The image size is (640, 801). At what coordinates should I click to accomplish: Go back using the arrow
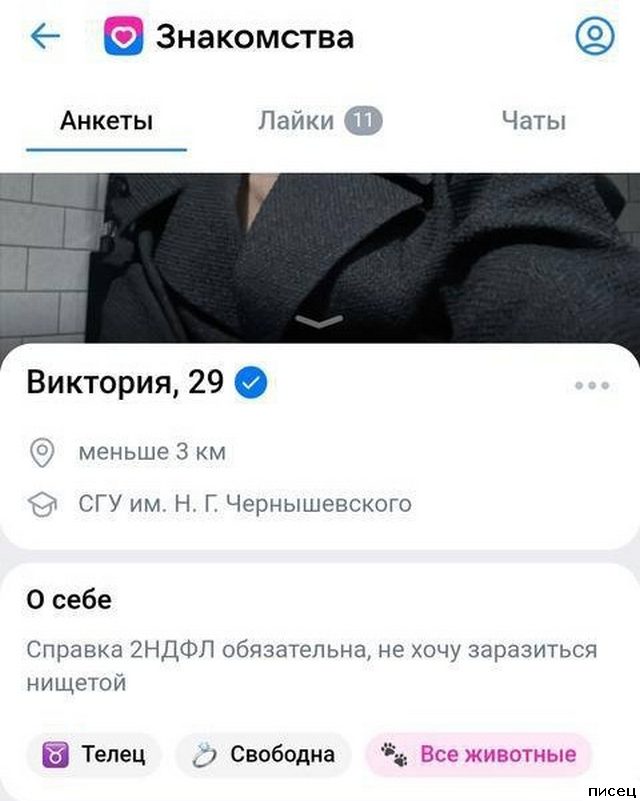coord(46,37)
